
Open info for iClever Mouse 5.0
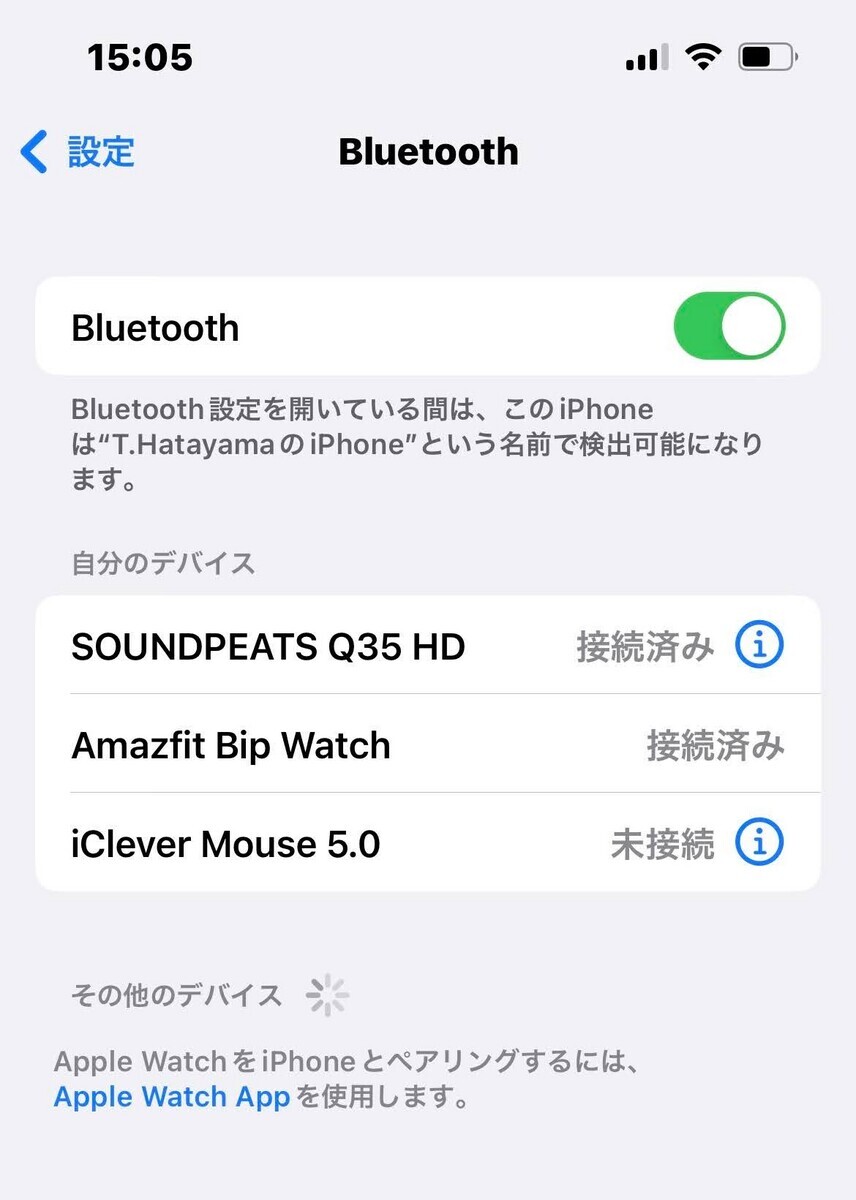759,843
